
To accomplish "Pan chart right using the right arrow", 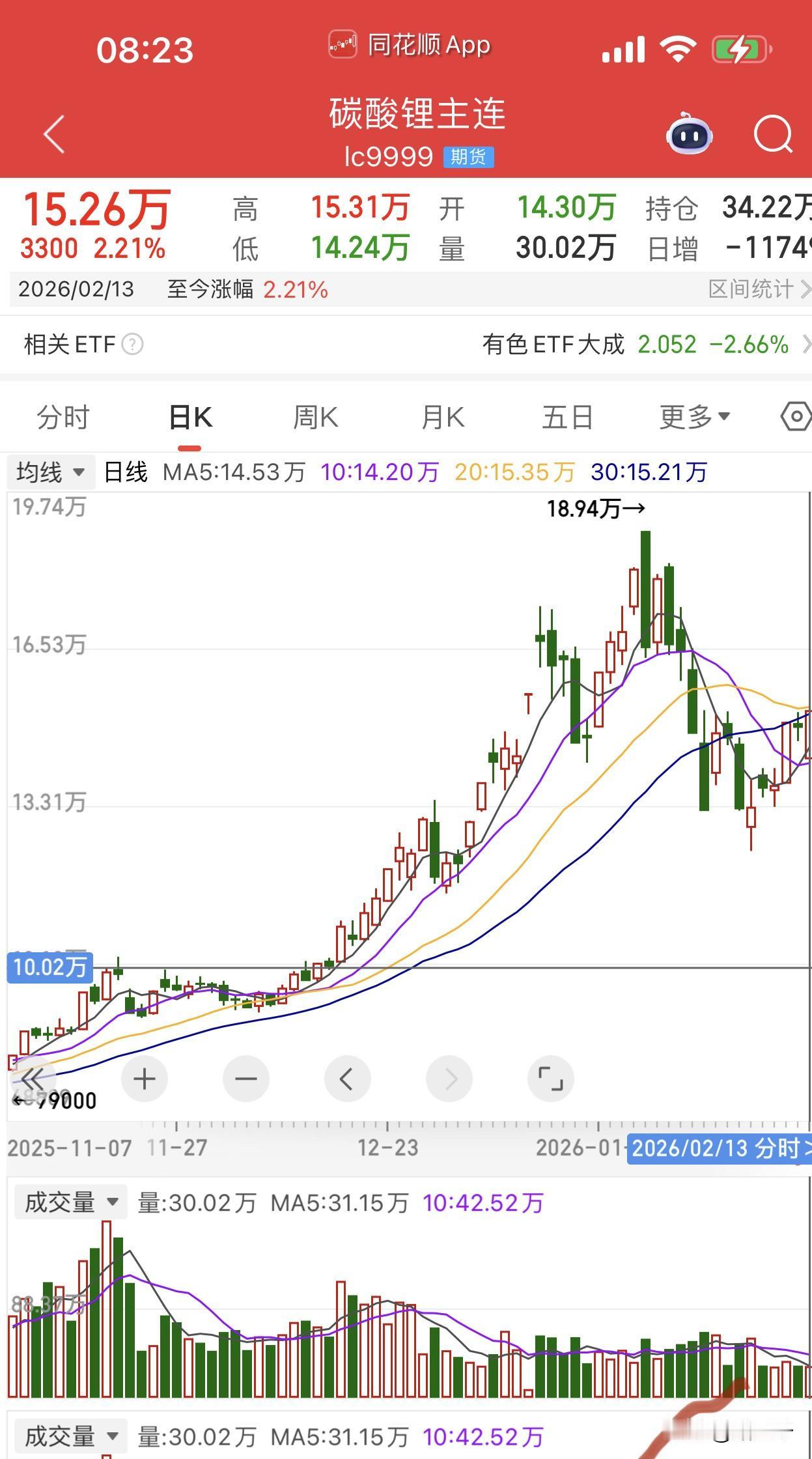I will 450,1079.
